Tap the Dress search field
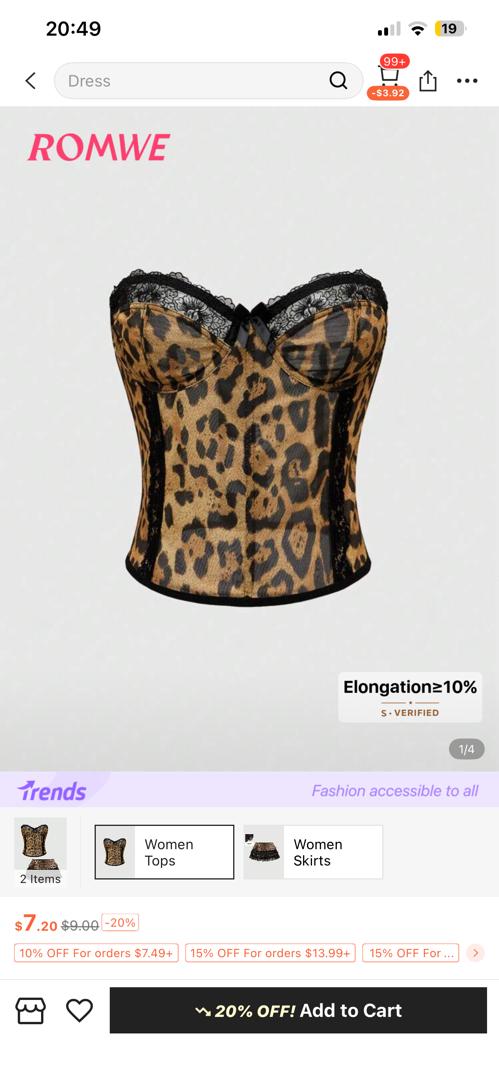This screenshot has width=499, height=1080. [208, 81]
